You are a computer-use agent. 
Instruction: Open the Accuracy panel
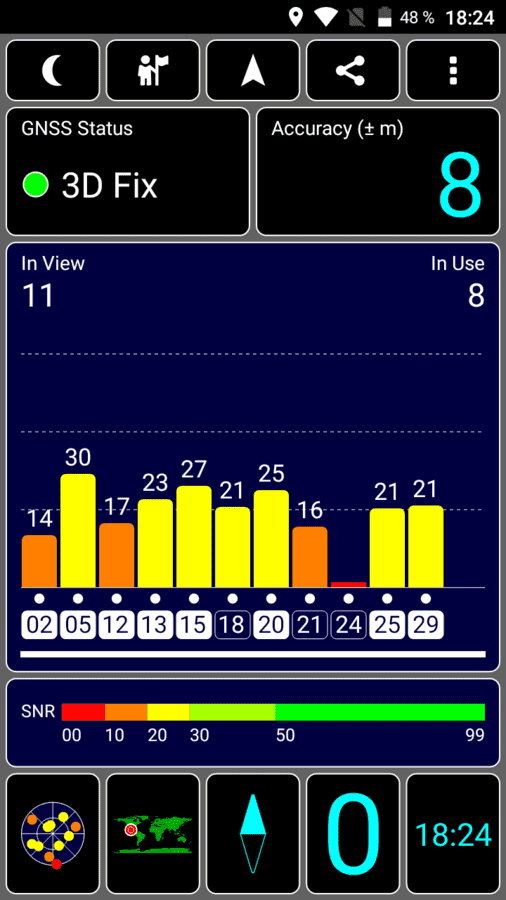click(378, 172)
